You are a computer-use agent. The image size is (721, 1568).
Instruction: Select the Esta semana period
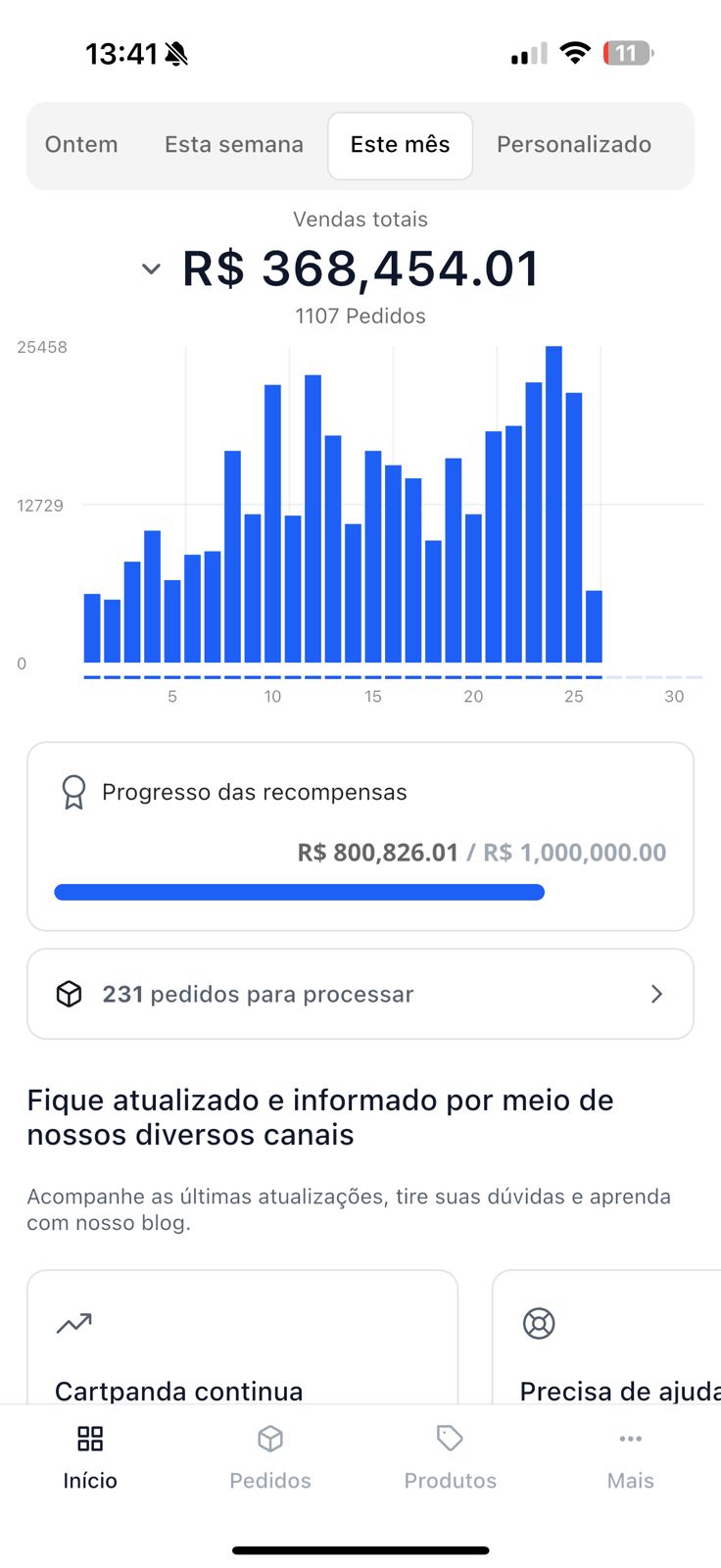(234, 145)
